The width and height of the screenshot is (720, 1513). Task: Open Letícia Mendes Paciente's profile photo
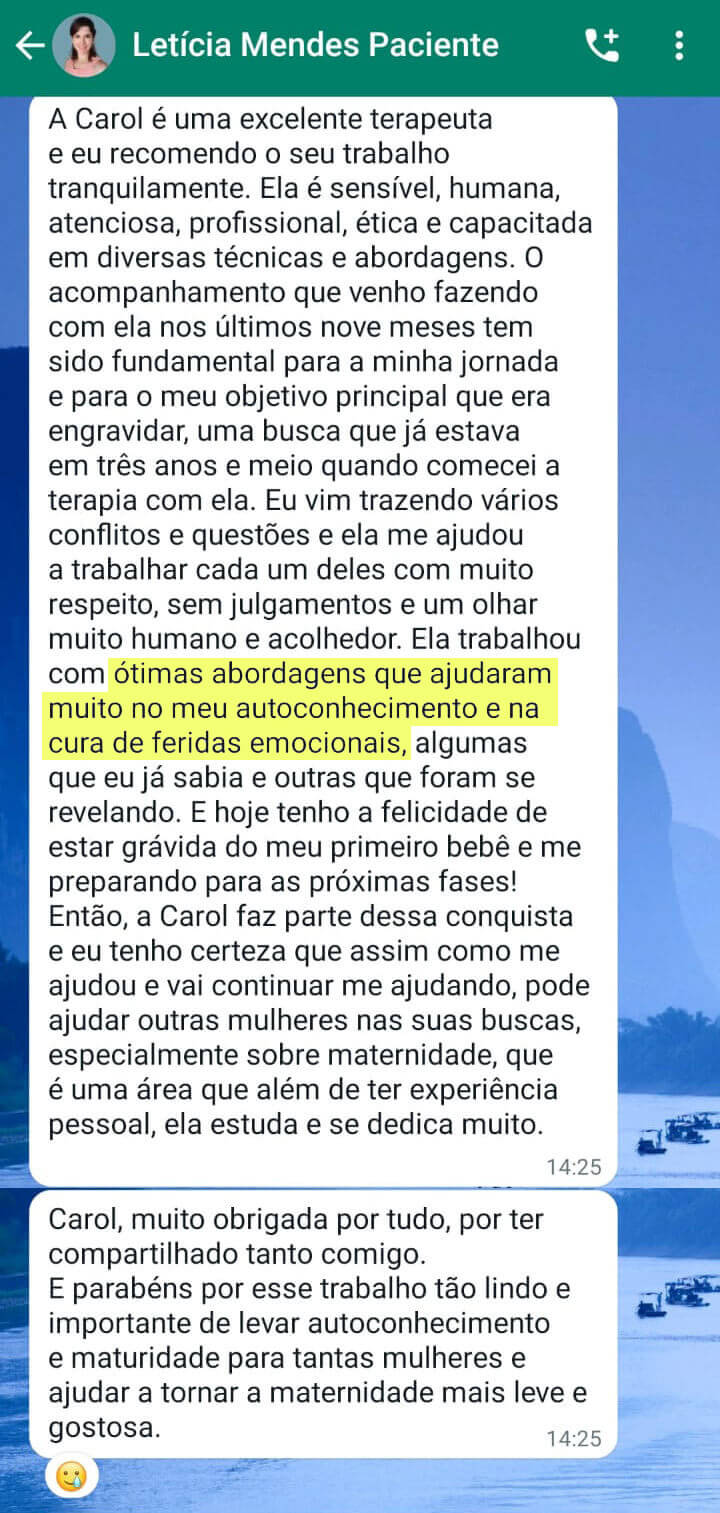click(84, 46)
